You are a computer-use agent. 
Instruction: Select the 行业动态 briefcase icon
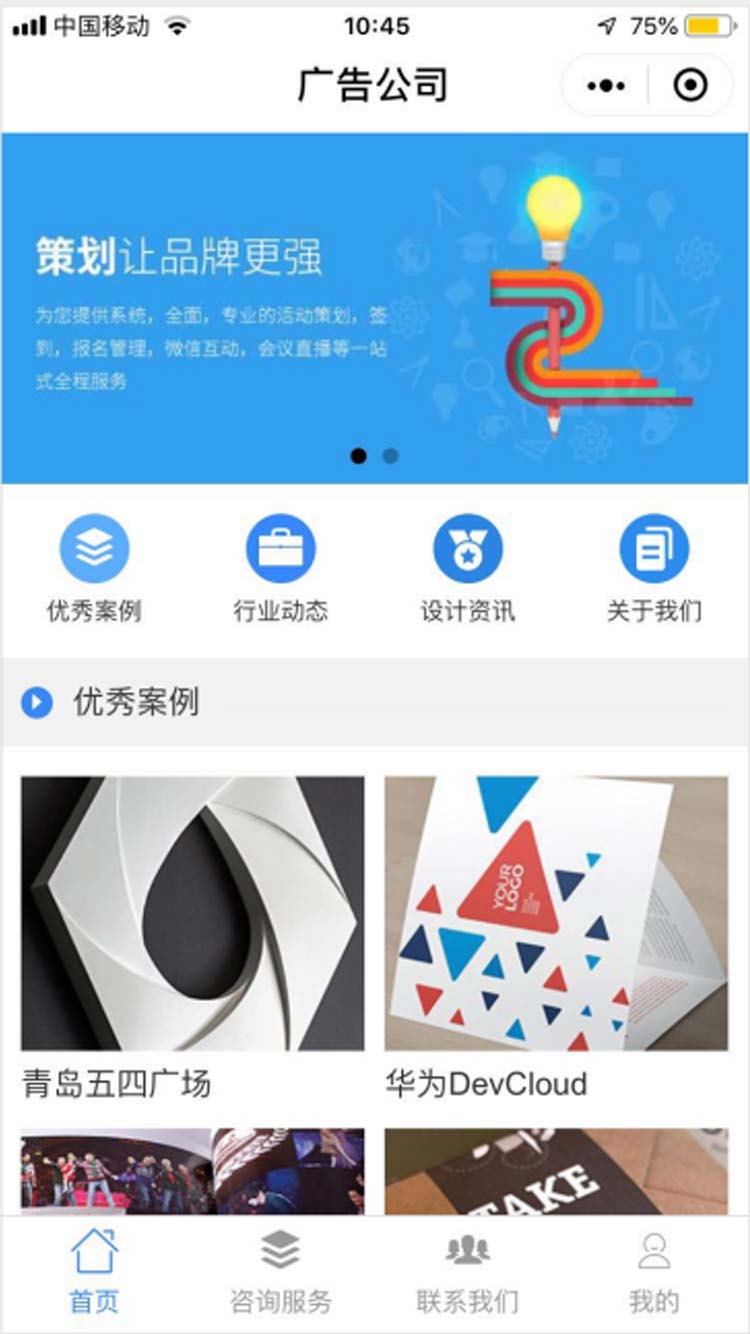(x=280, y=548)
